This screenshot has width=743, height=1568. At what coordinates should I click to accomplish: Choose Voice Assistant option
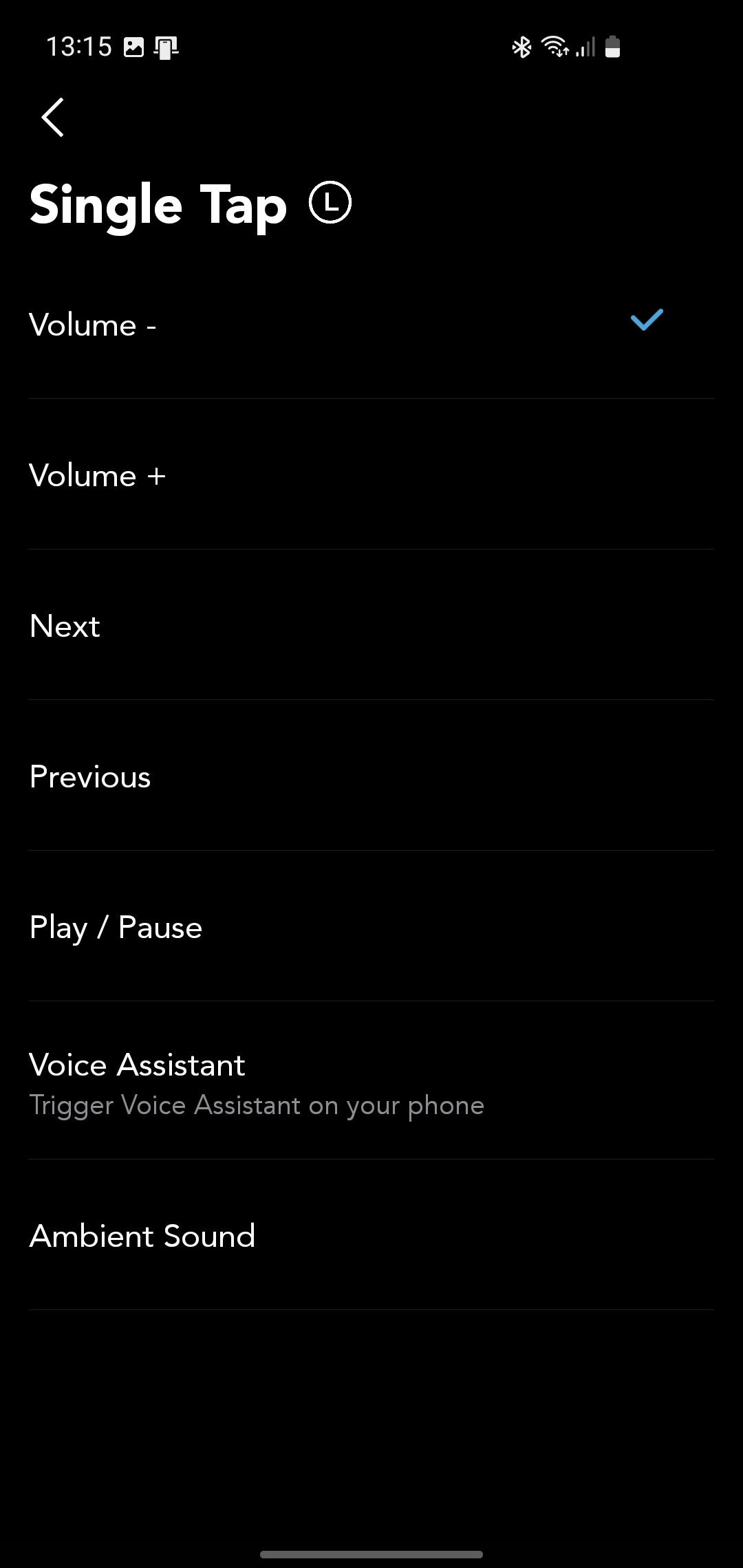(x=371, y=1081)
